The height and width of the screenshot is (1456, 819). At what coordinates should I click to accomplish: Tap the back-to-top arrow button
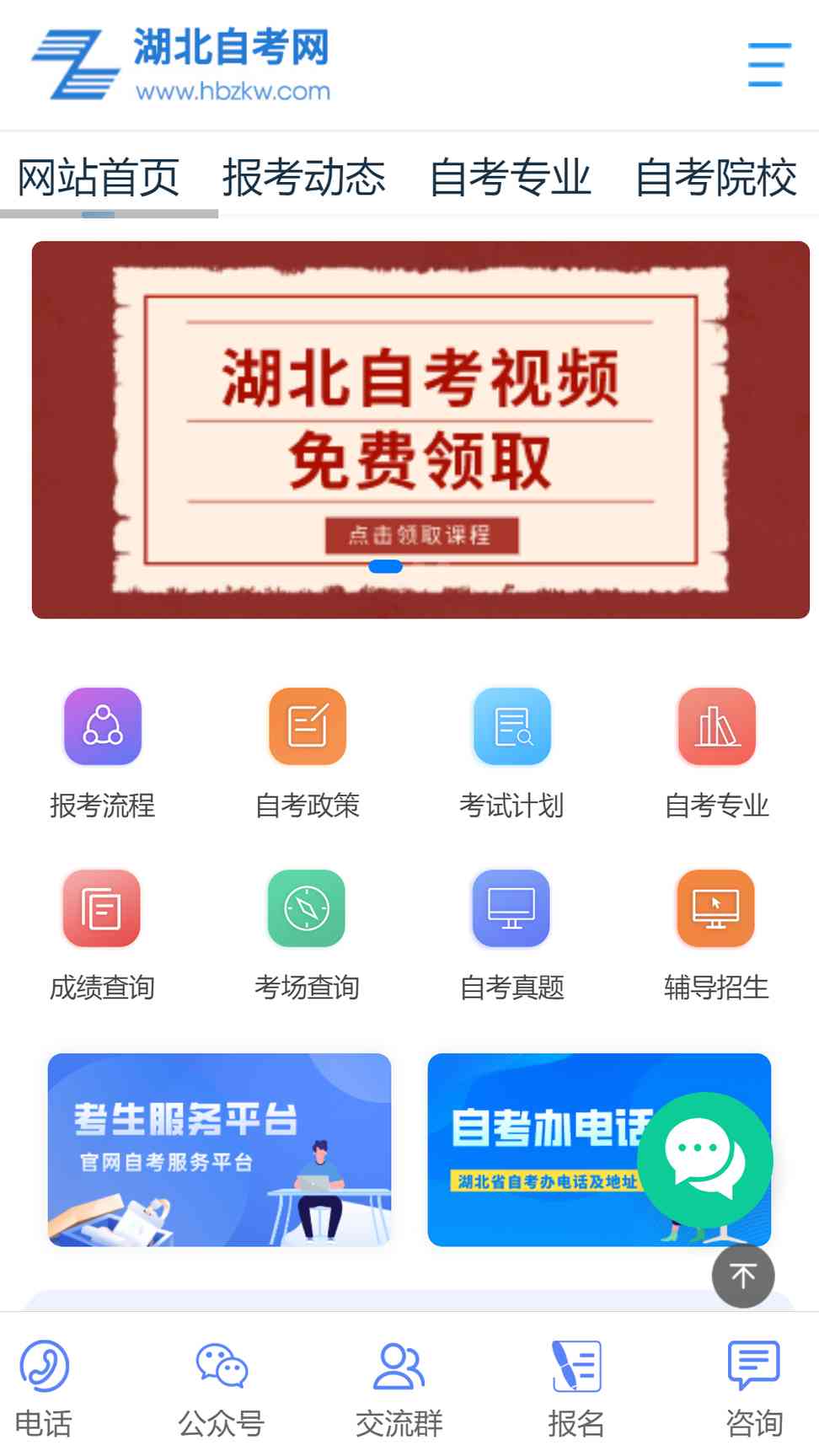743,1276
